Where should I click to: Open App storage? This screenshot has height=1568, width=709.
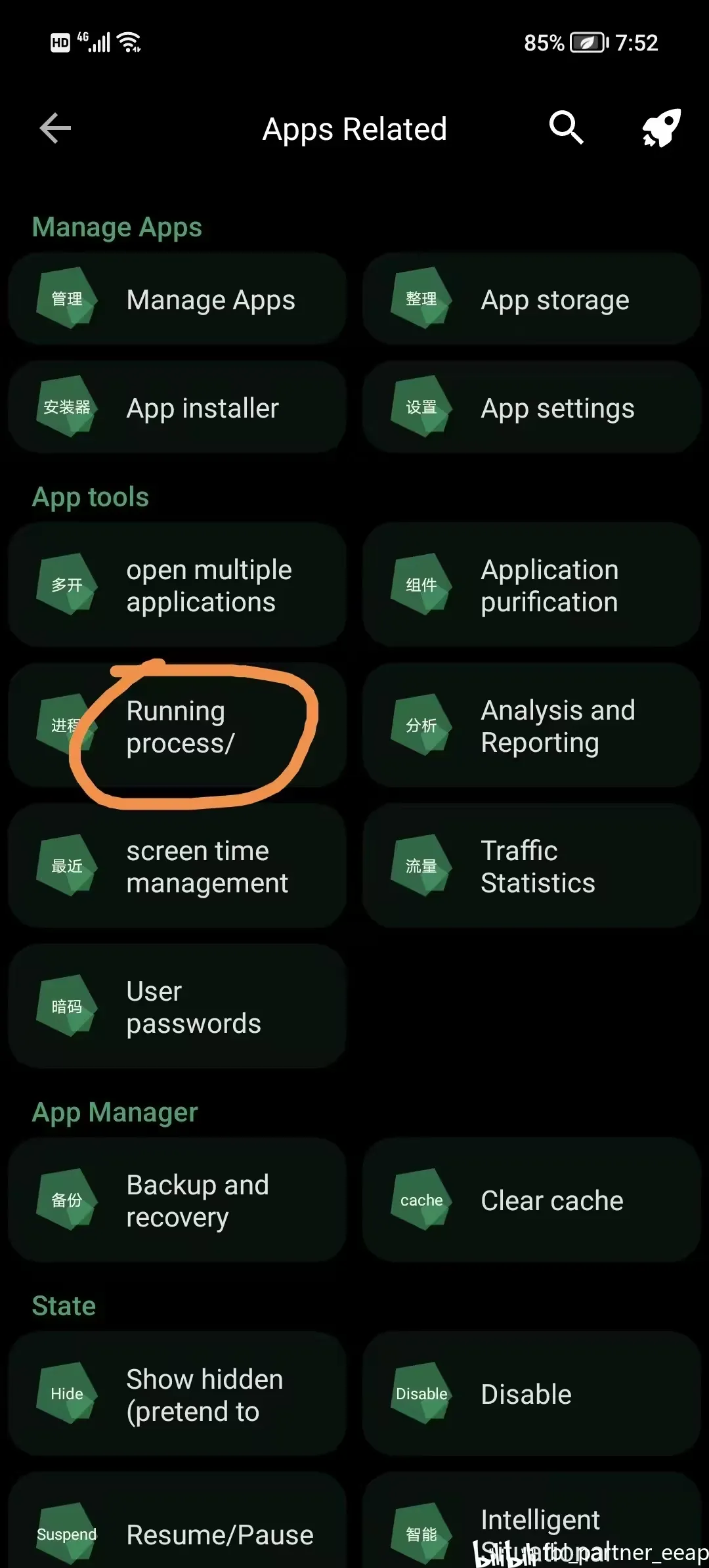click(532, 299)
